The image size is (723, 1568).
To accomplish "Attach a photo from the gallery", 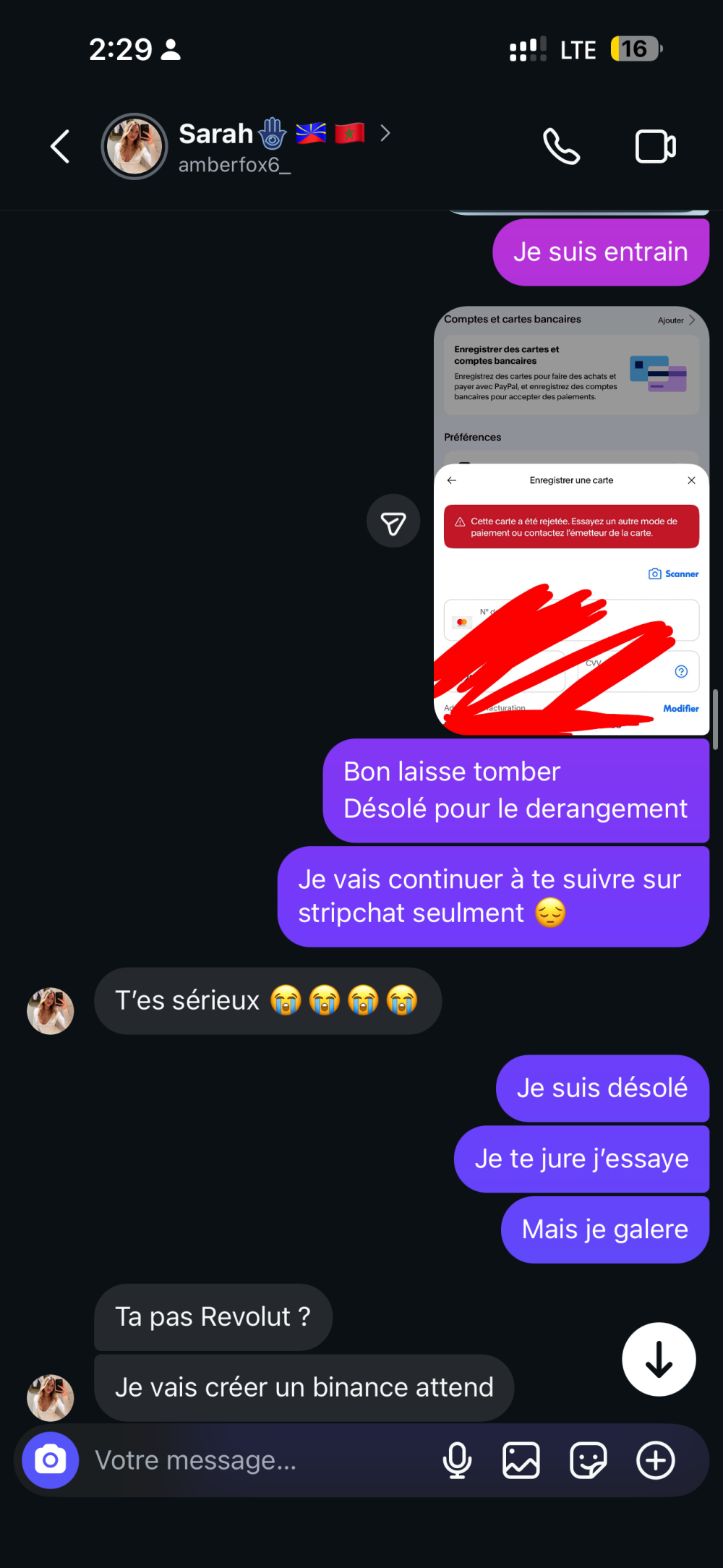I will [521, 1460].
